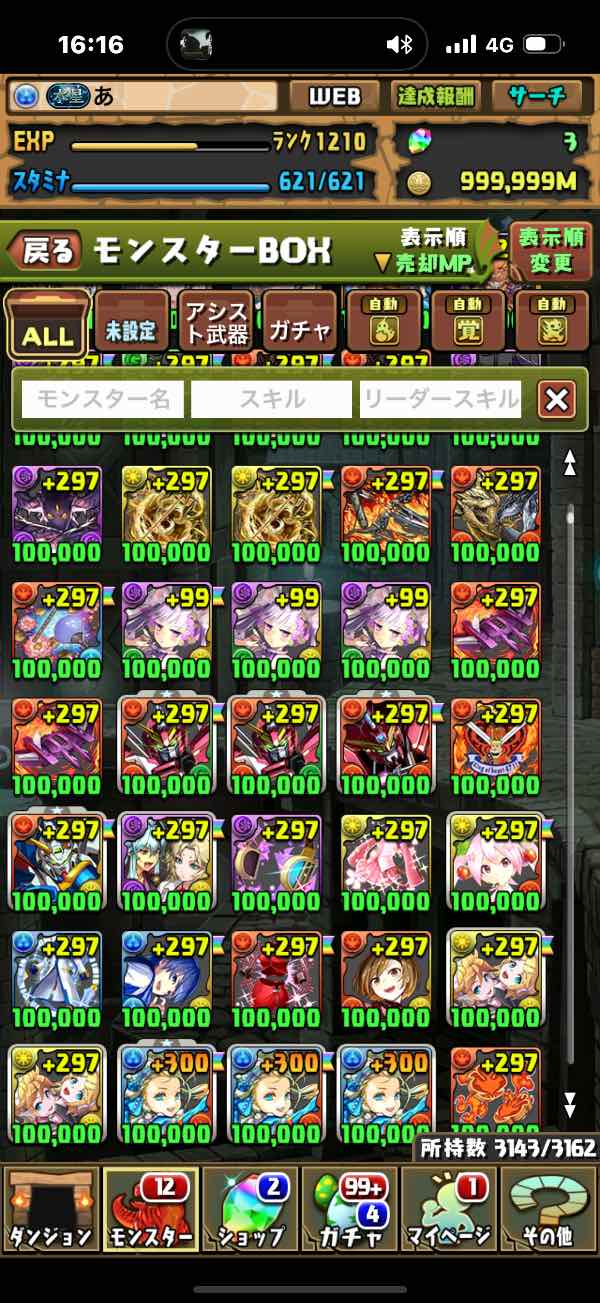Switch to the アシスト武器 tab

tap(216, 324)
